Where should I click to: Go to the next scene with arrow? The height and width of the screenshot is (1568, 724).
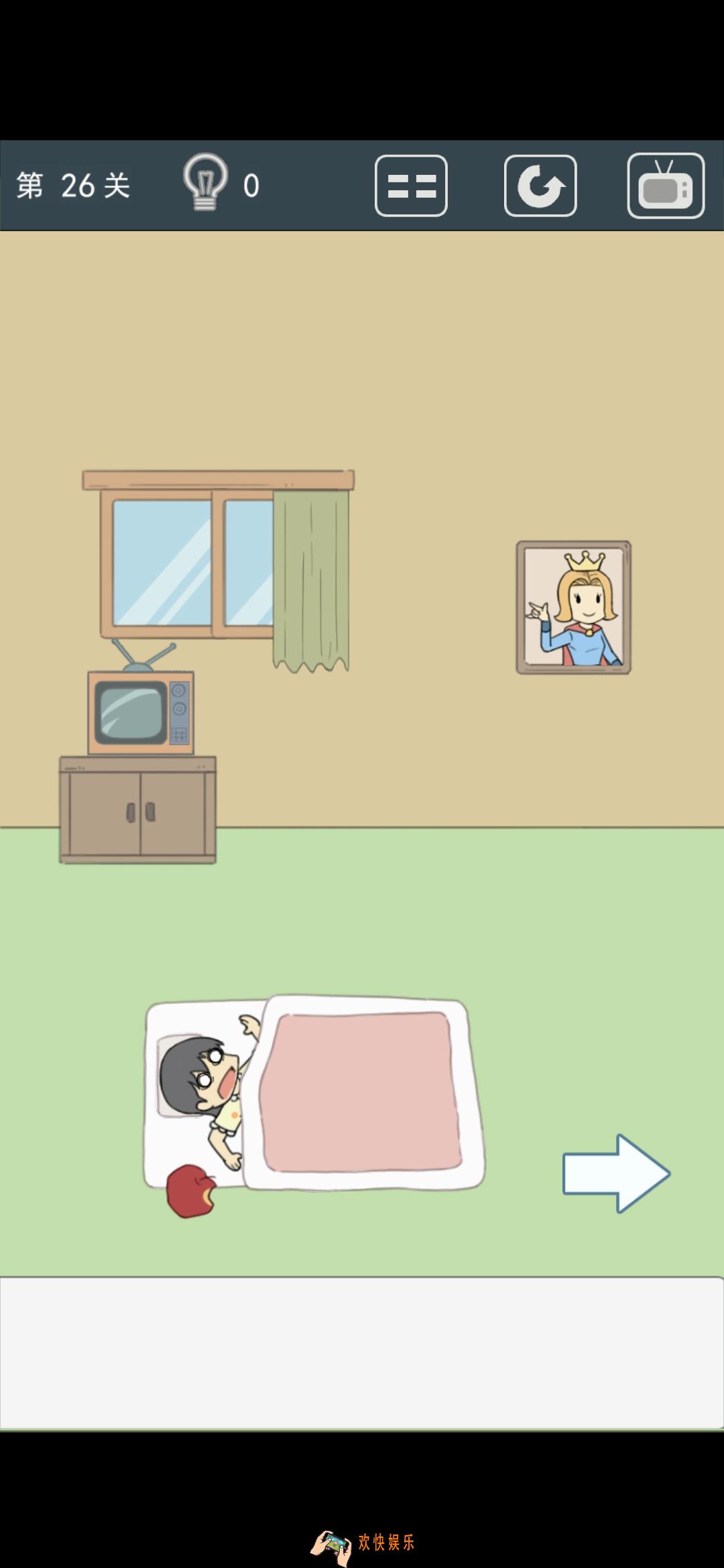pyautogui.click(x=615, y=1173)
